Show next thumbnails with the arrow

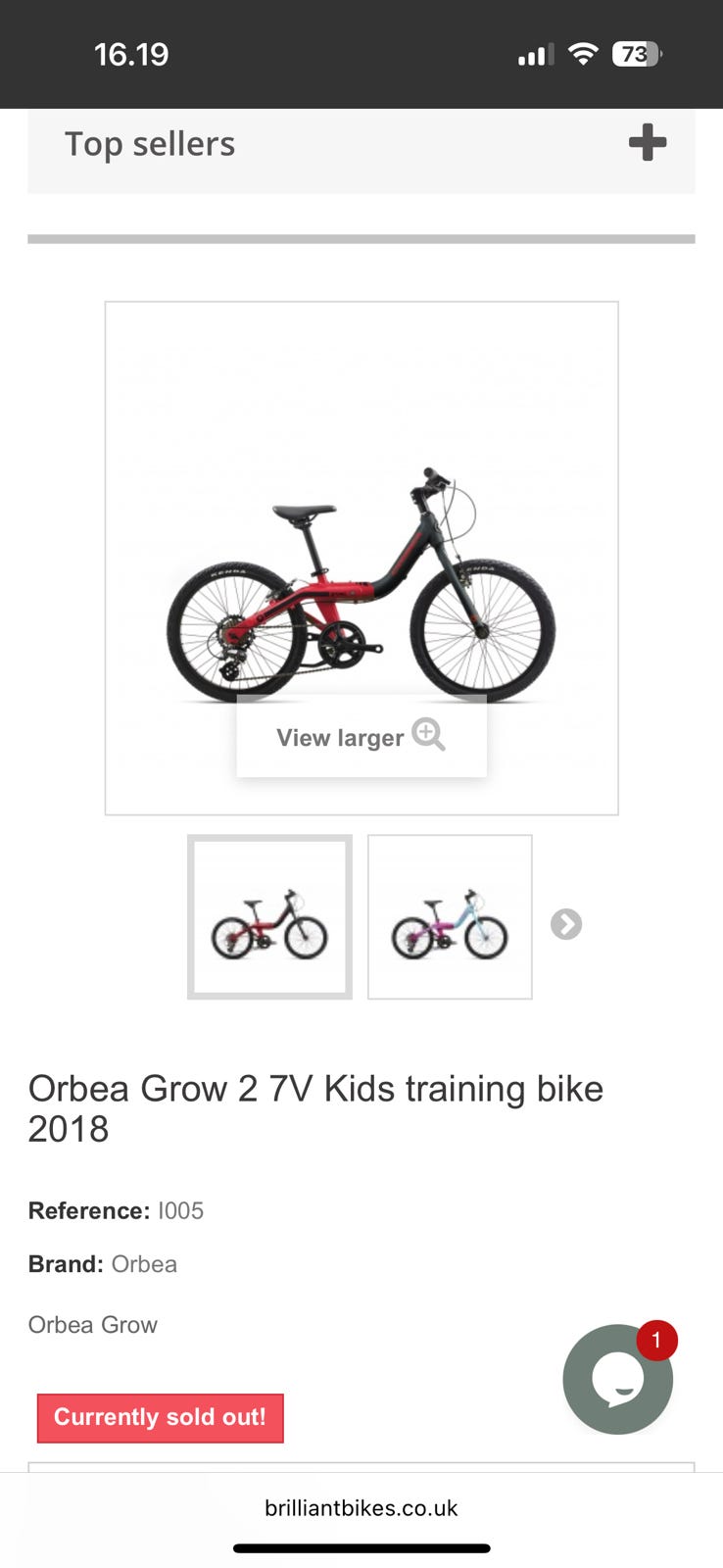(x=566, y=924)
